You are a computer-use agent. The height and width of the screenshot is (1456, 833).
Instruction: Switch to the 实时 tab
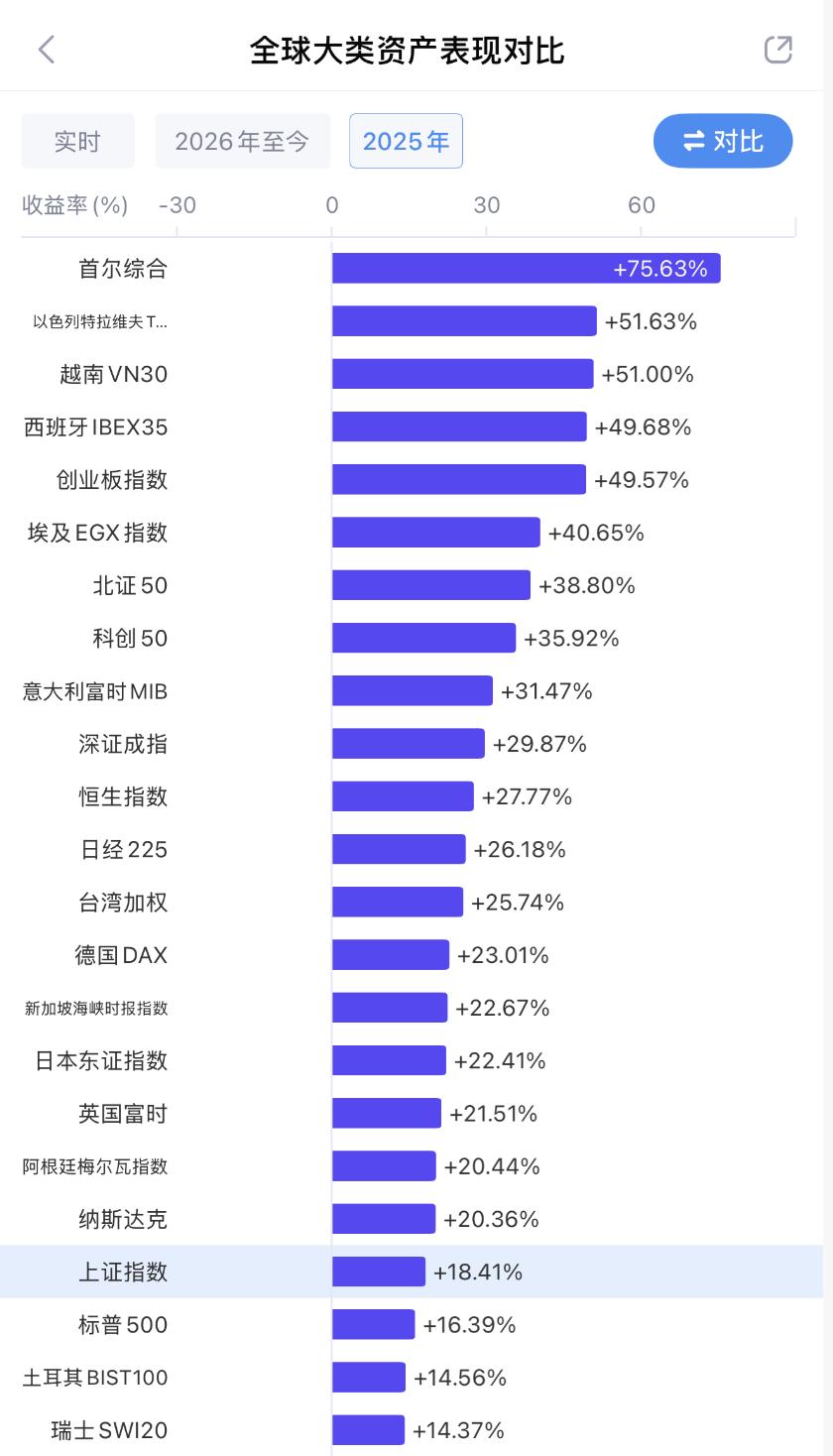pyautogui.click(x=77, y=140)
